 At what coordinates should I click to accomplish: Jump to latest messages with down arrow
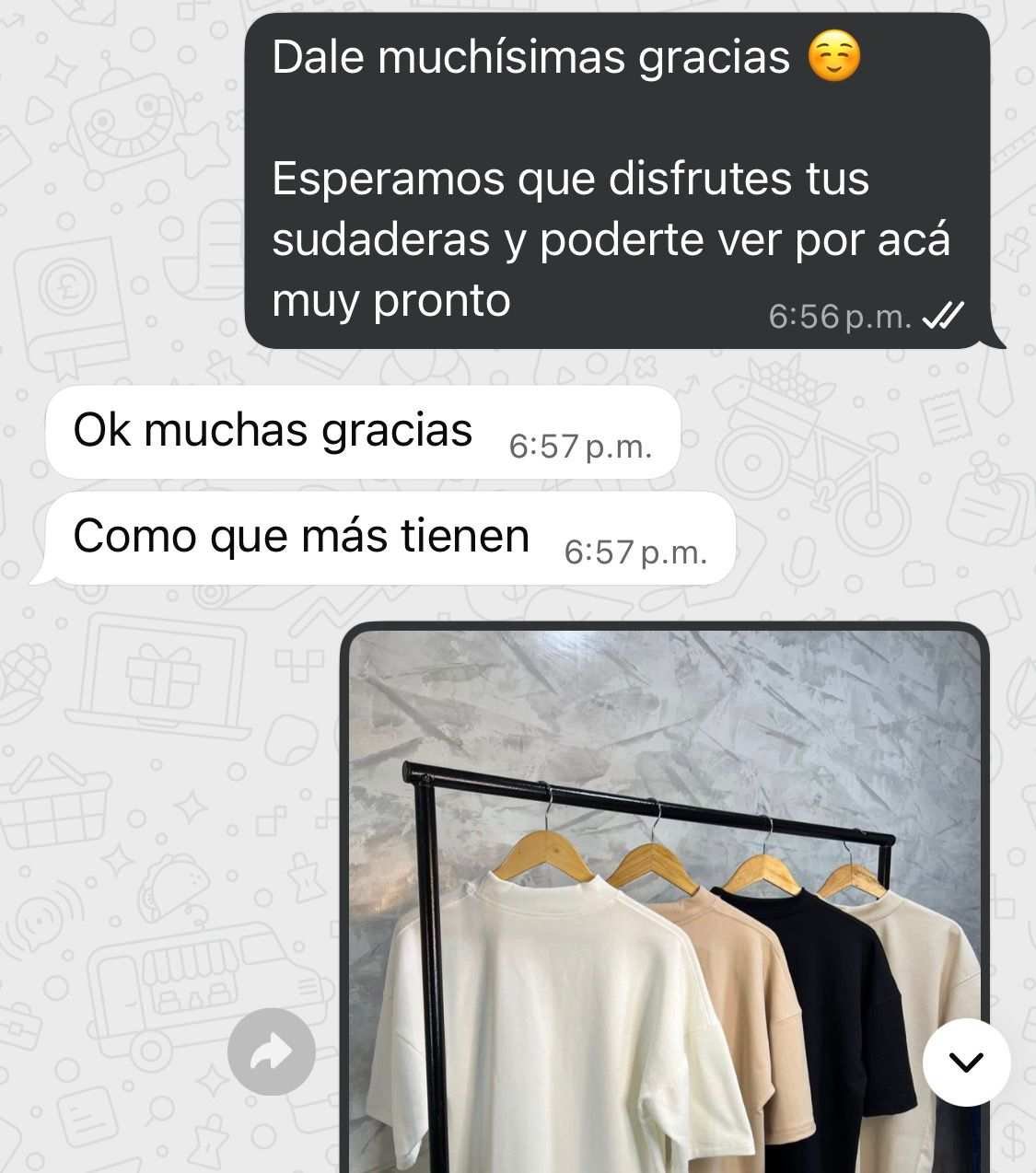click(966, 1062)
